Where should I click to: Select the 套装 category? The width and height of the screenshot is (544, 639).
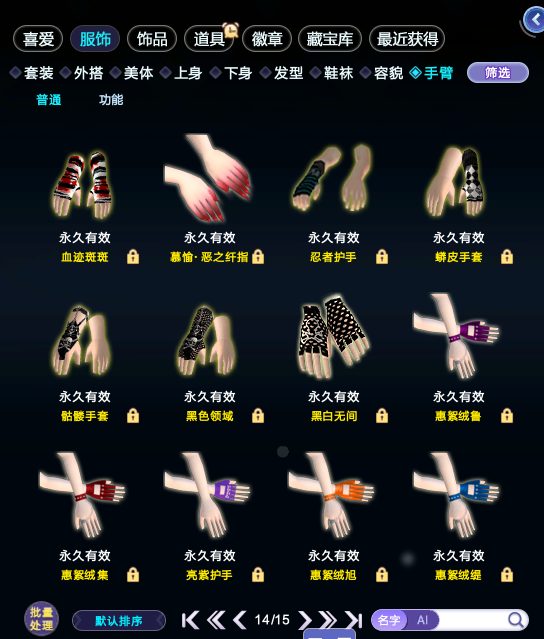pos(32,73)
